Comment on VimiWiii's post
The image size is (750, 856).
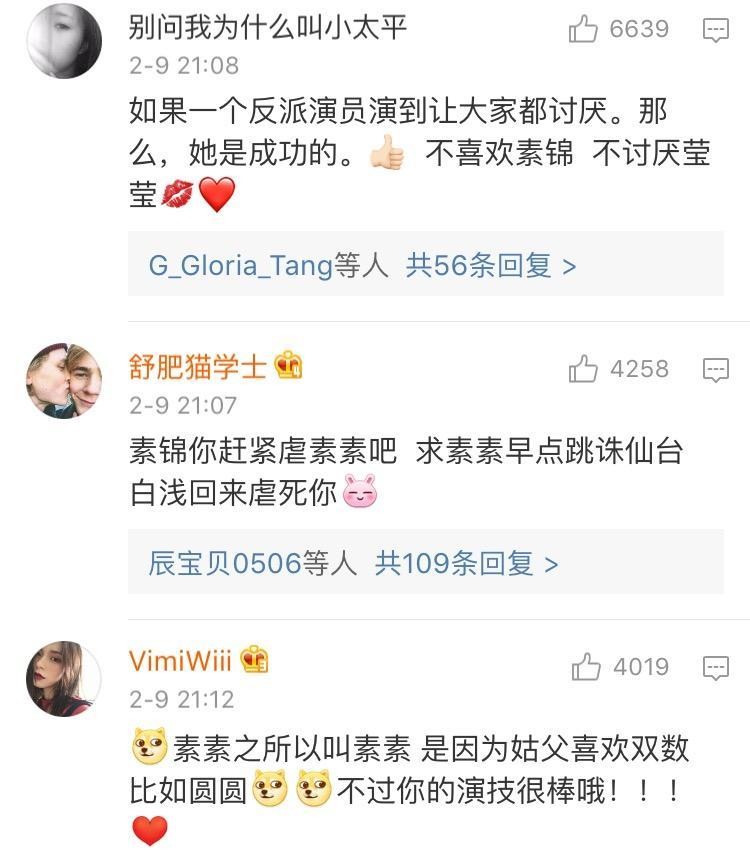[716, 666]
